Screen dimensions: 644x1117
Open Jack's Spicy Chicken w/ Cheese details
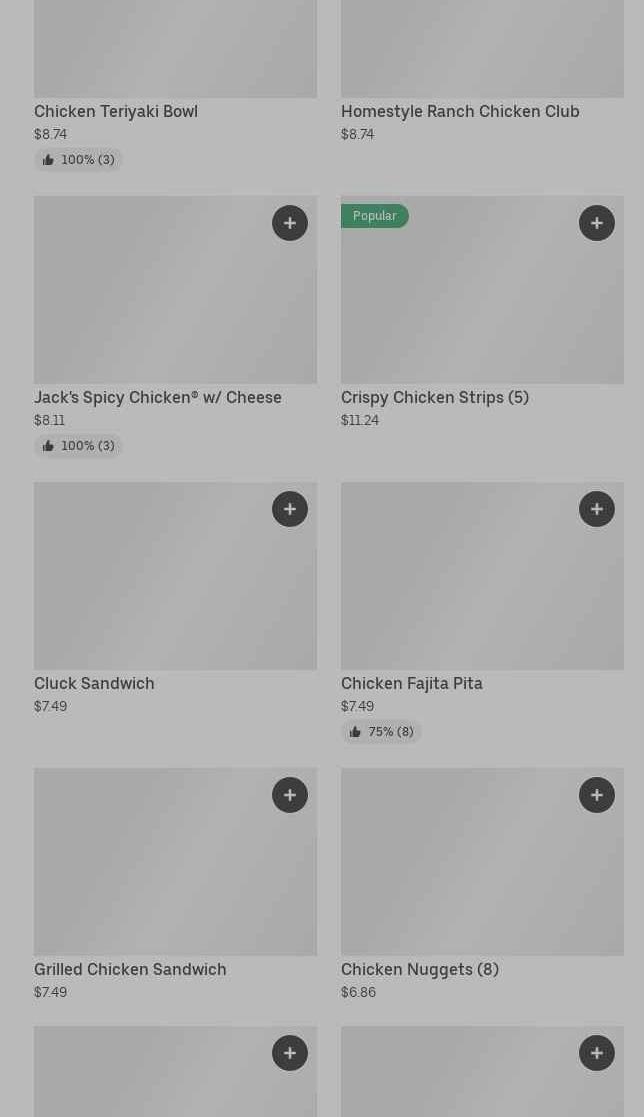[158, 397]
